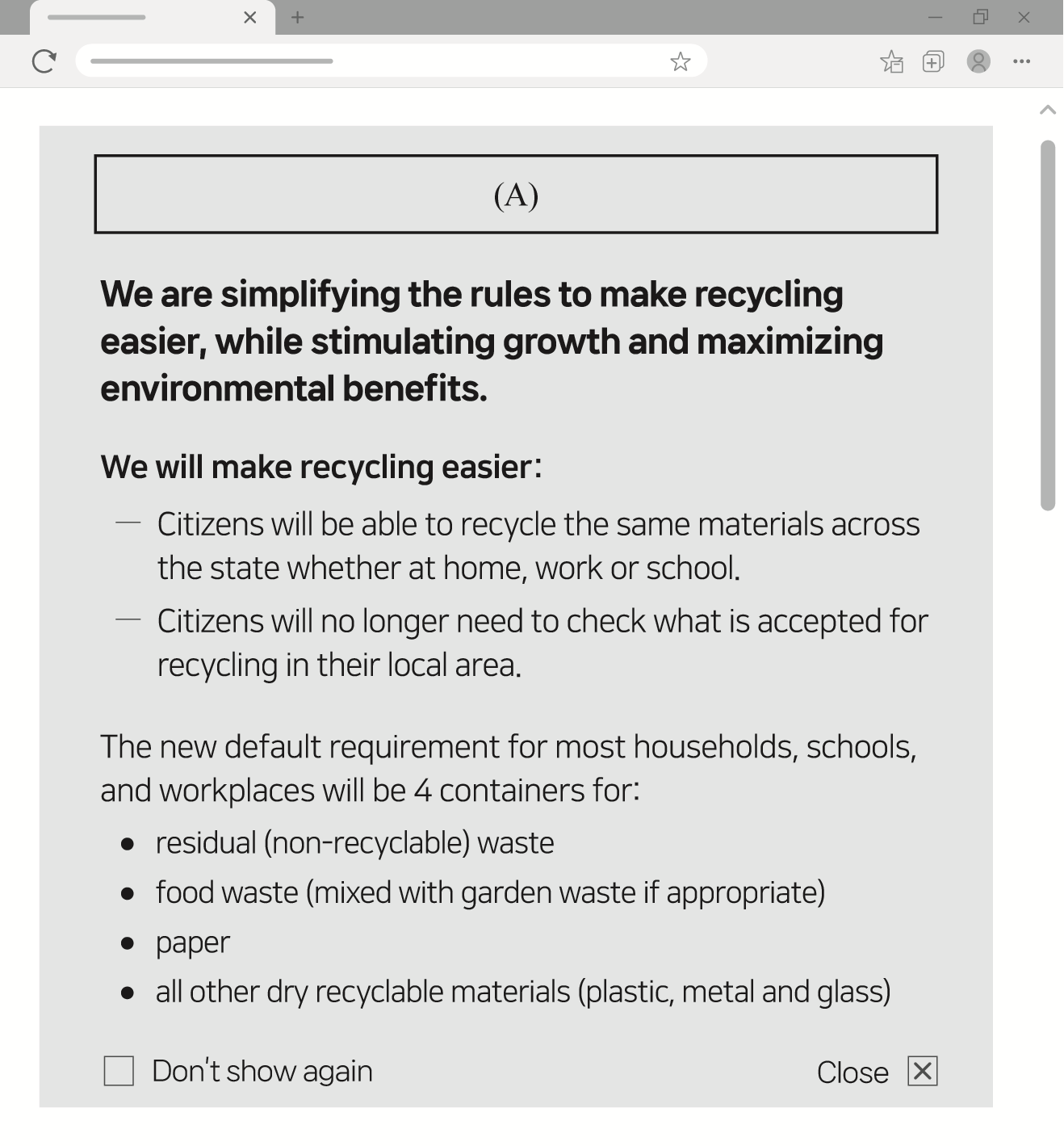Reload the page
The width and height of the screenshot is (1064, 1146).
pos(44,61)
